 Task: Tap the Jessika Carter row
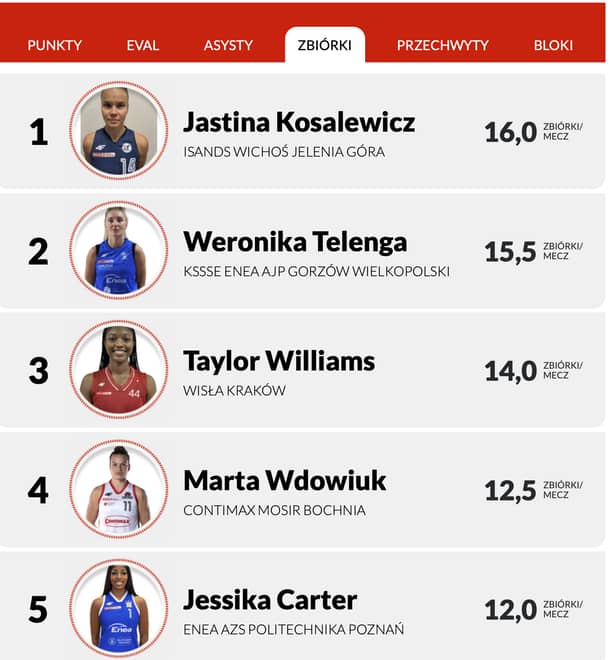(270, 600)
